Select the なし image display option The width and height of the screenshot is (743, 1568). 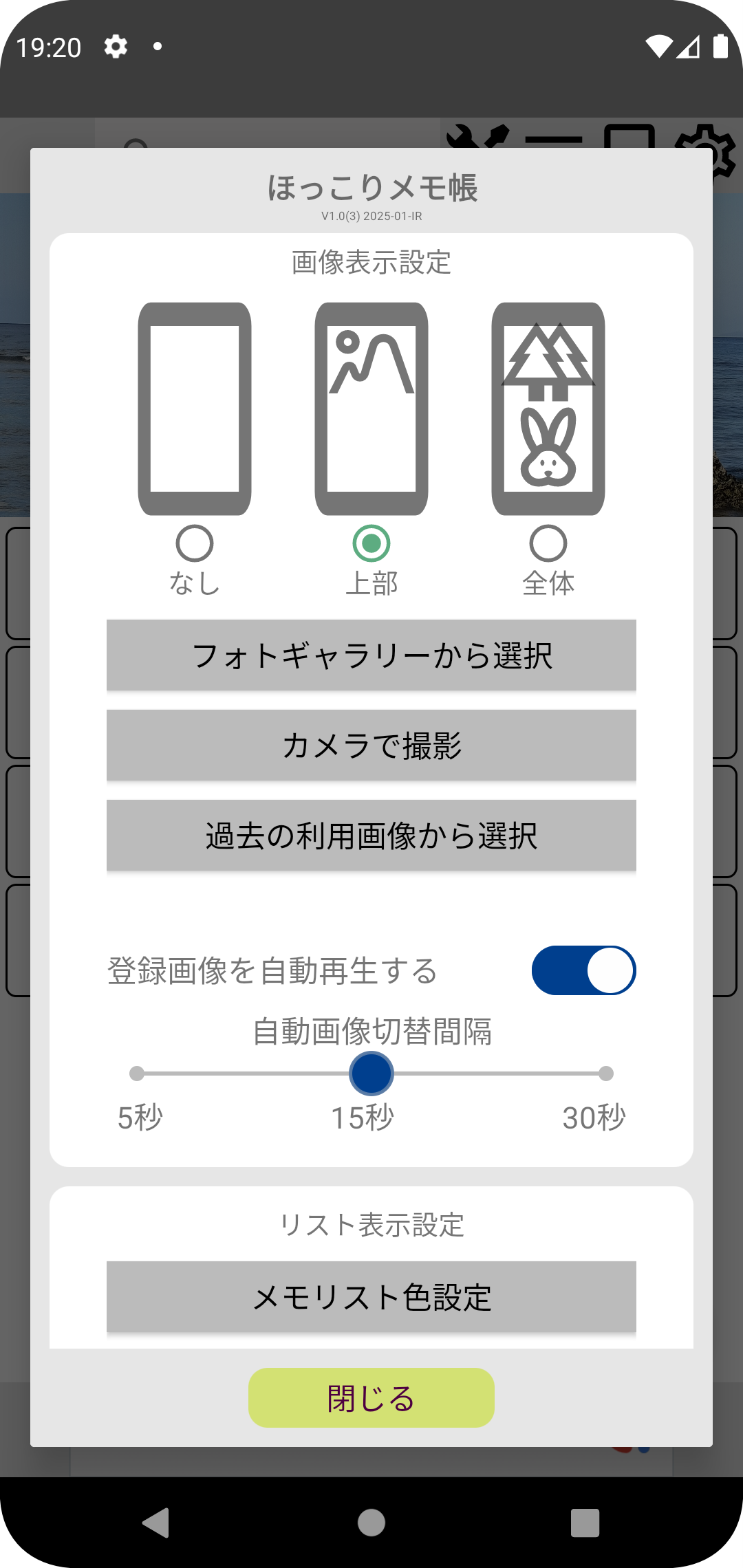(x=195, y=544)
